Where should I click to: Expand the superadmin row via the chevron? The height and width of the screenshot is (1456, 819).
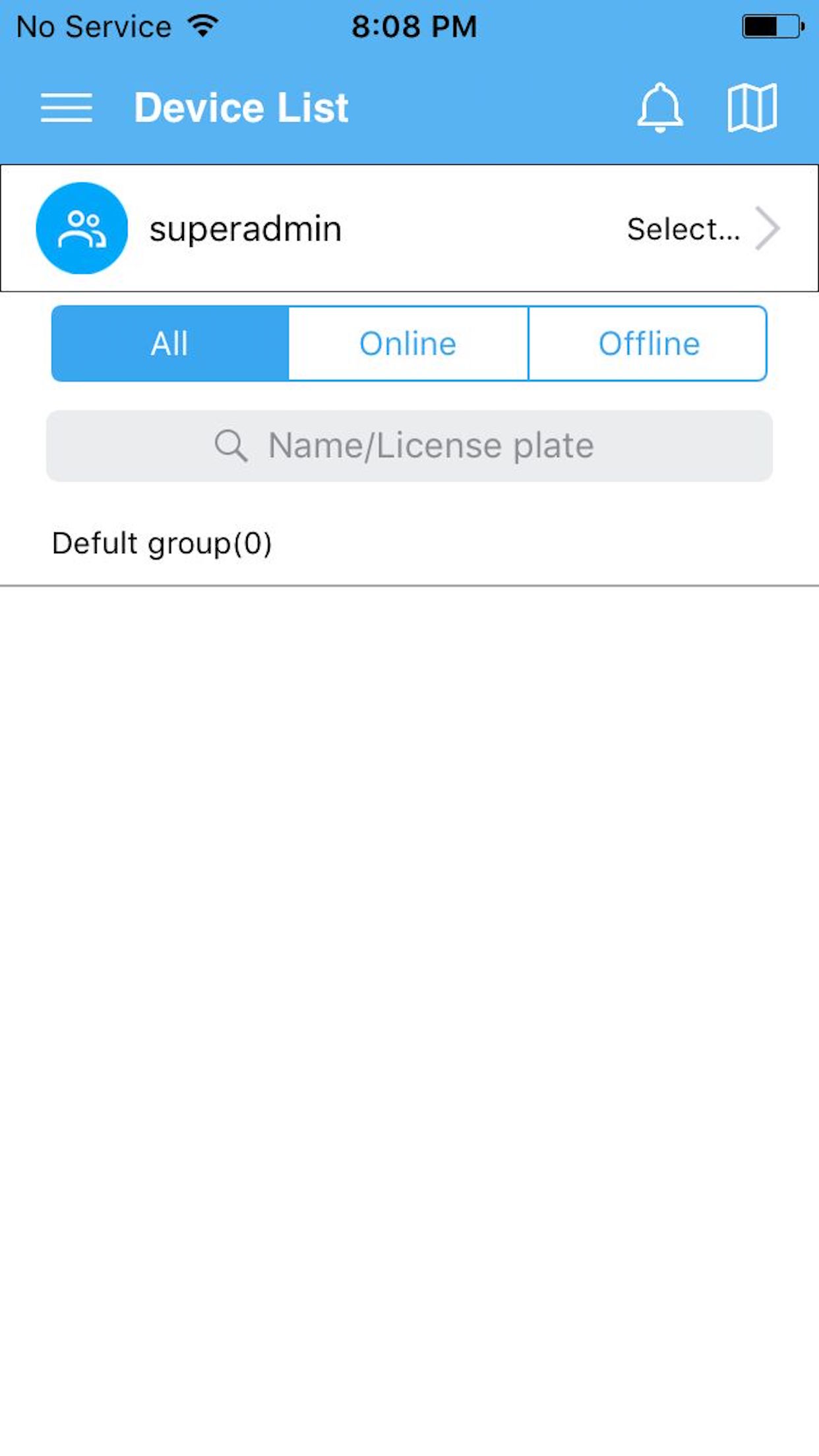point(769,228)
